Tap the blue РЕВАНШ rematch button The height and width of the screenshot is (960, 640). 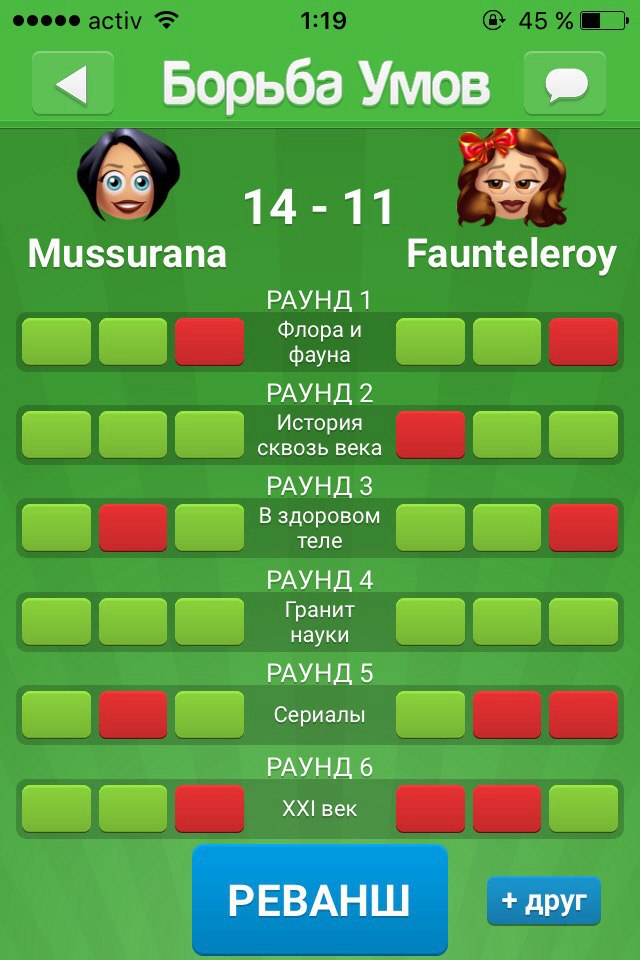319,900
